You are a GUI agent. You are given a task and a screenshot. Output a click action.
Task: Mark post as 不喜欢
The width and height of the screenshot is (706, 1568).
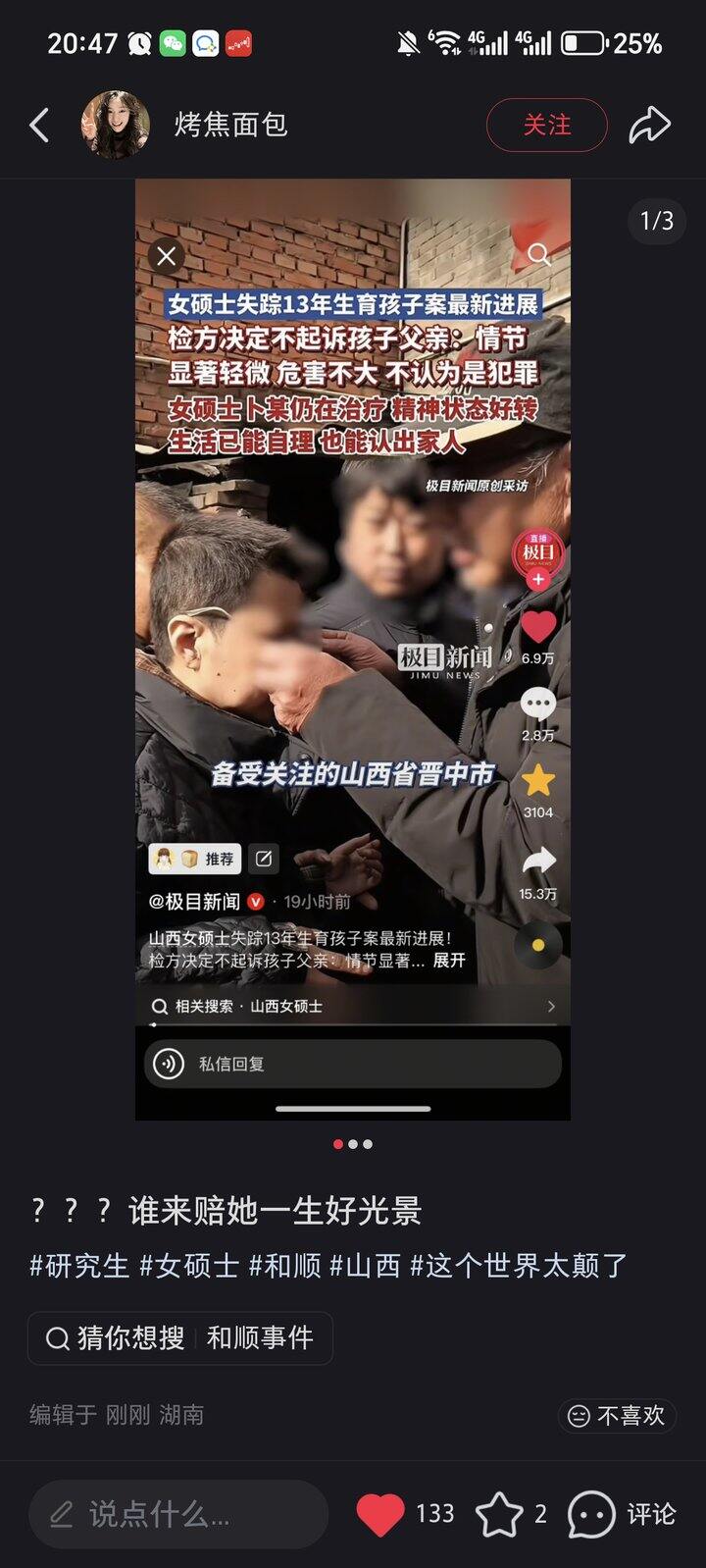618,1415
